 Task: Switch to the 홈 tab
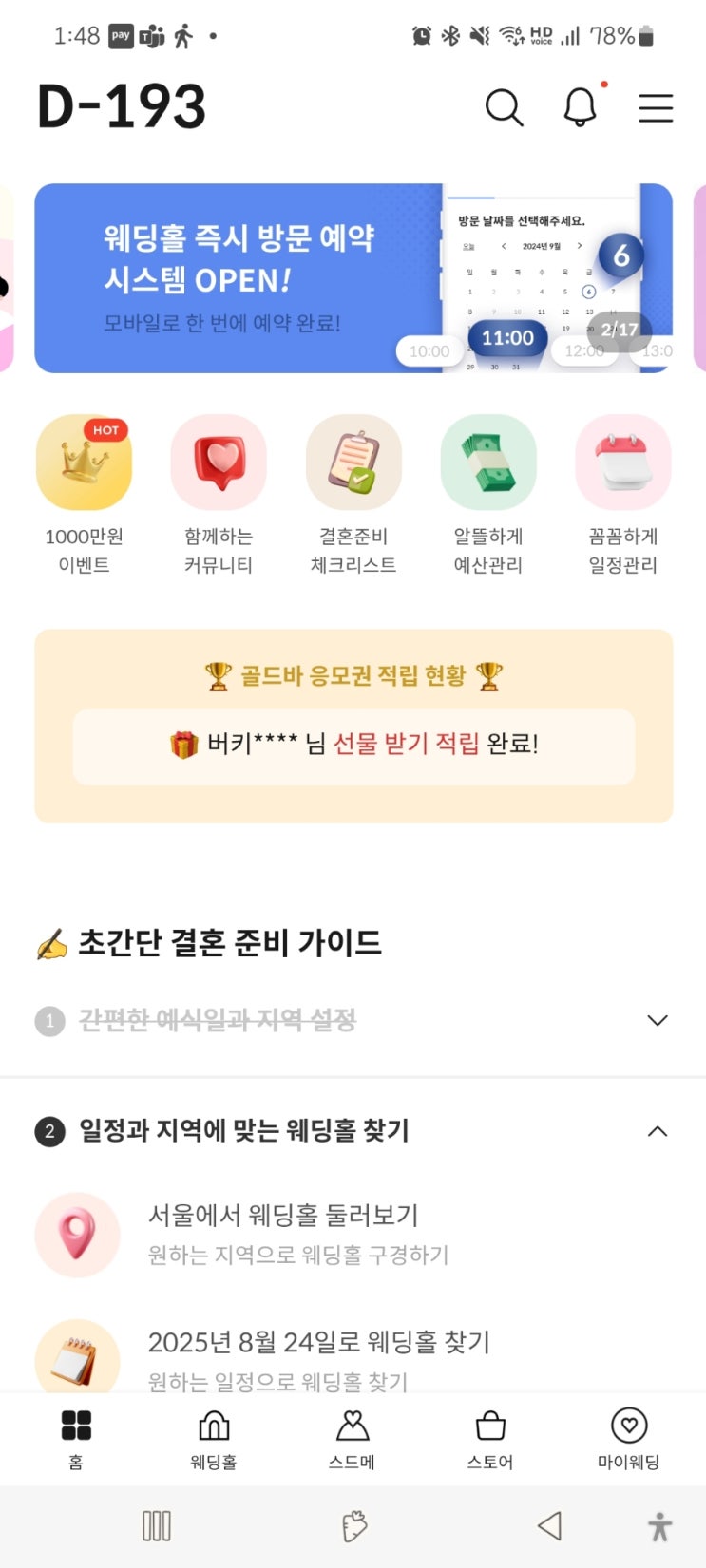pos(76,1438)
